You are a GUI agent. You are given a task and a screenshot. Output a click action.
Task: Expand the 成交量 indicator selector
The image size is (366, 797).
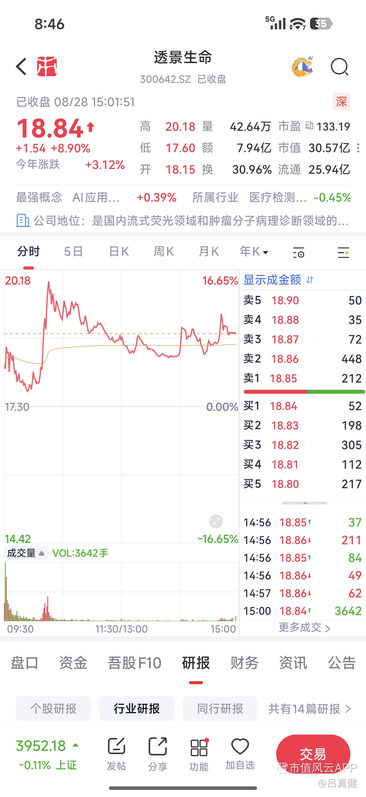(x=26, y=553)
